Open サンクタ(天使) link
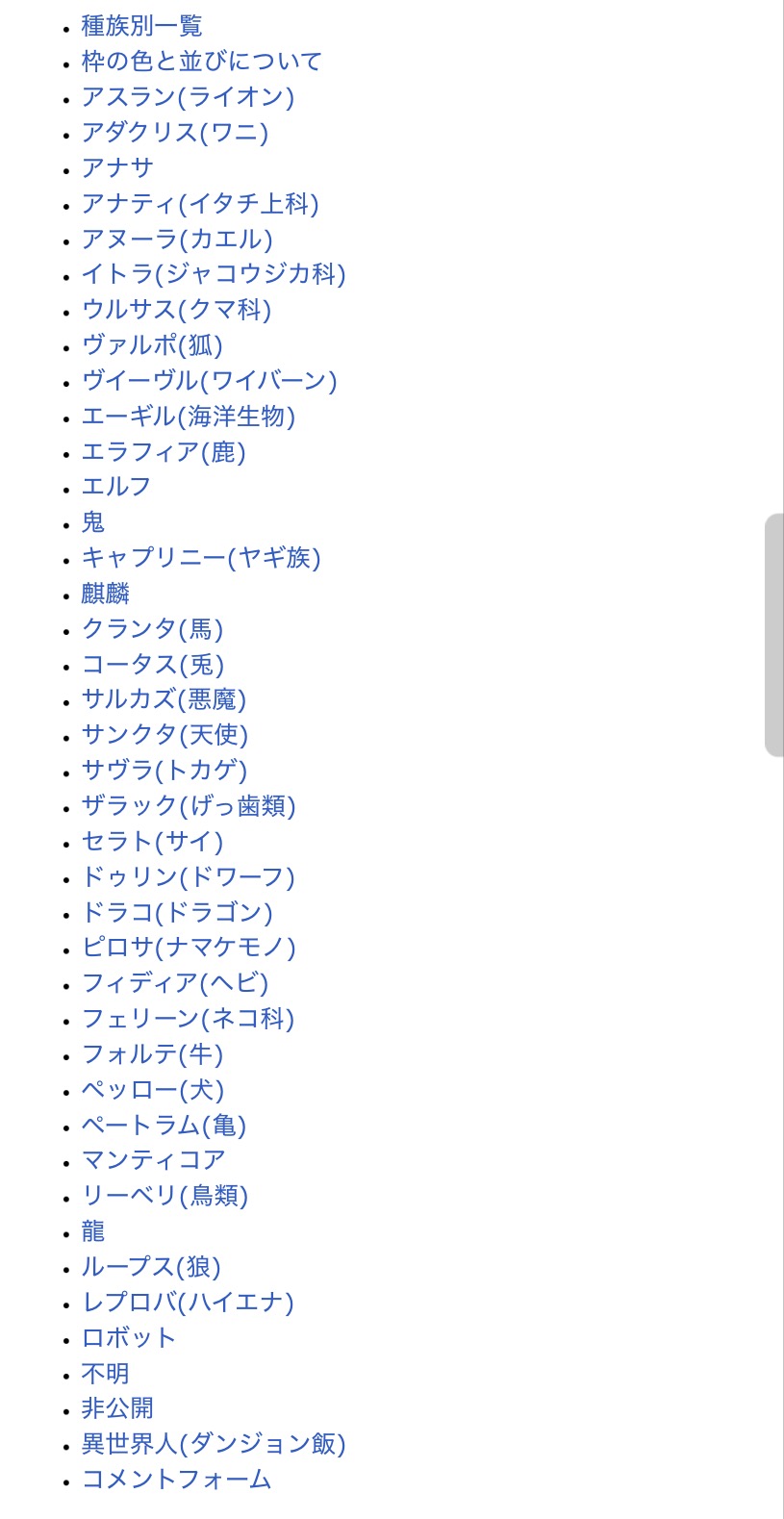The image size is (784, 1519). [x=164, y=735]
